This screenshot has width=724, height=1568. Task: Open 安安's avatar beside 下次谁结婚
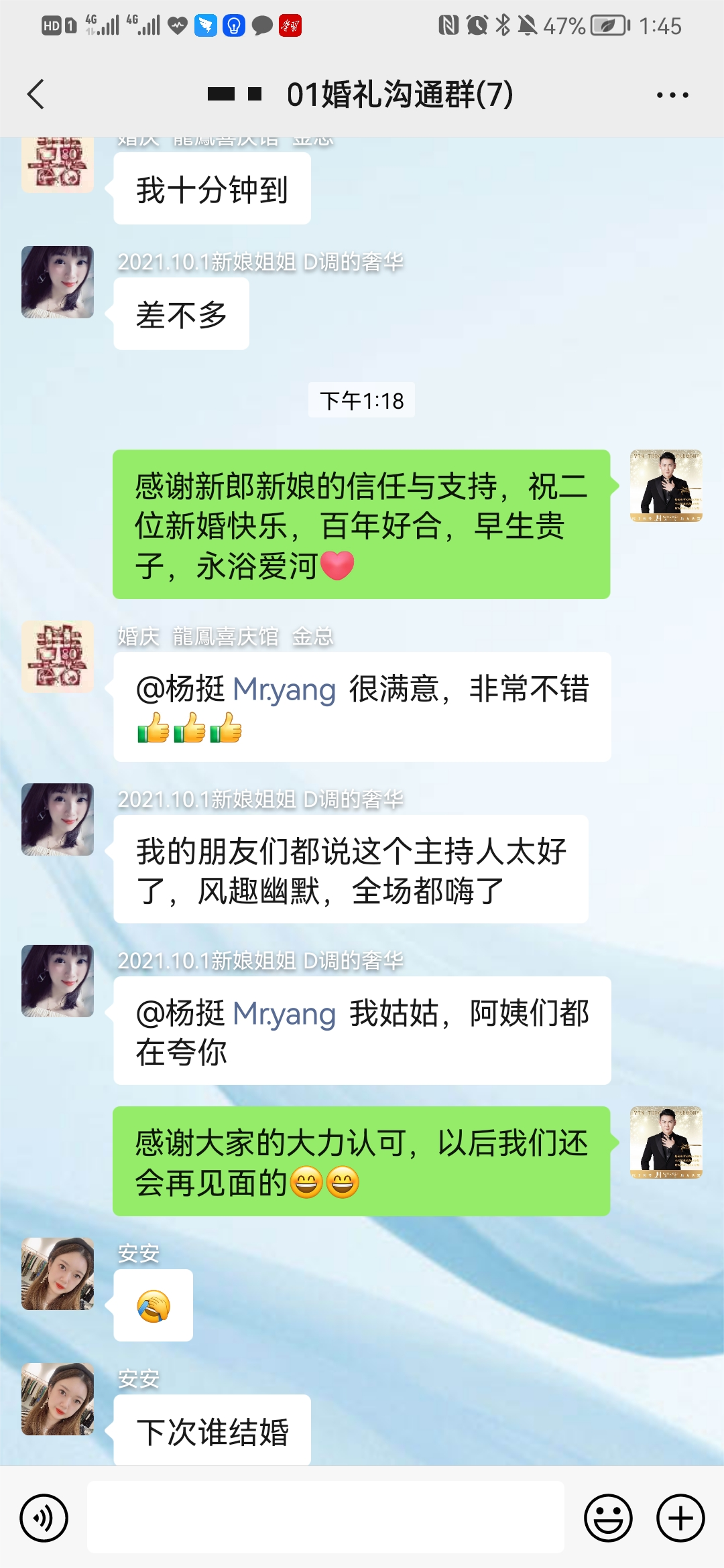(58, 1399)
